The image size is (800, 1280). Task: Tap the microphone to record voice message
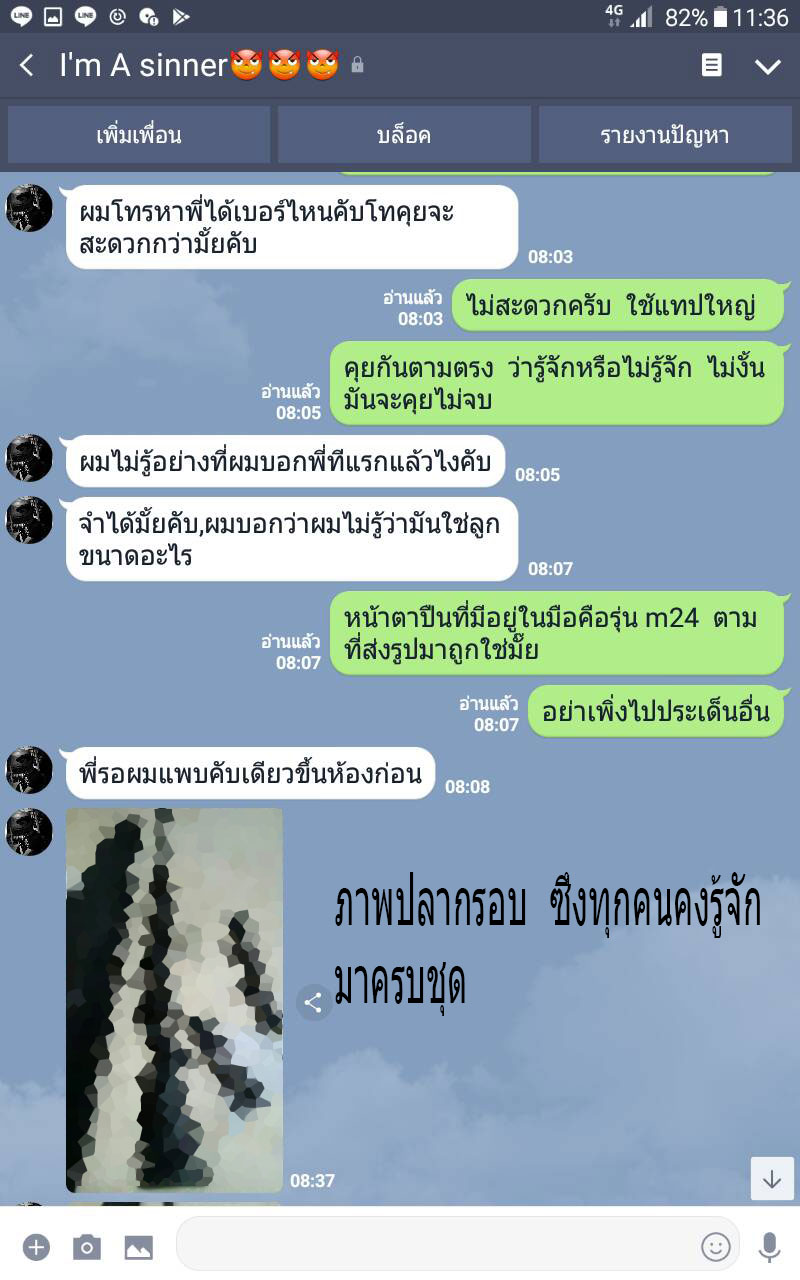point(768,1246)
